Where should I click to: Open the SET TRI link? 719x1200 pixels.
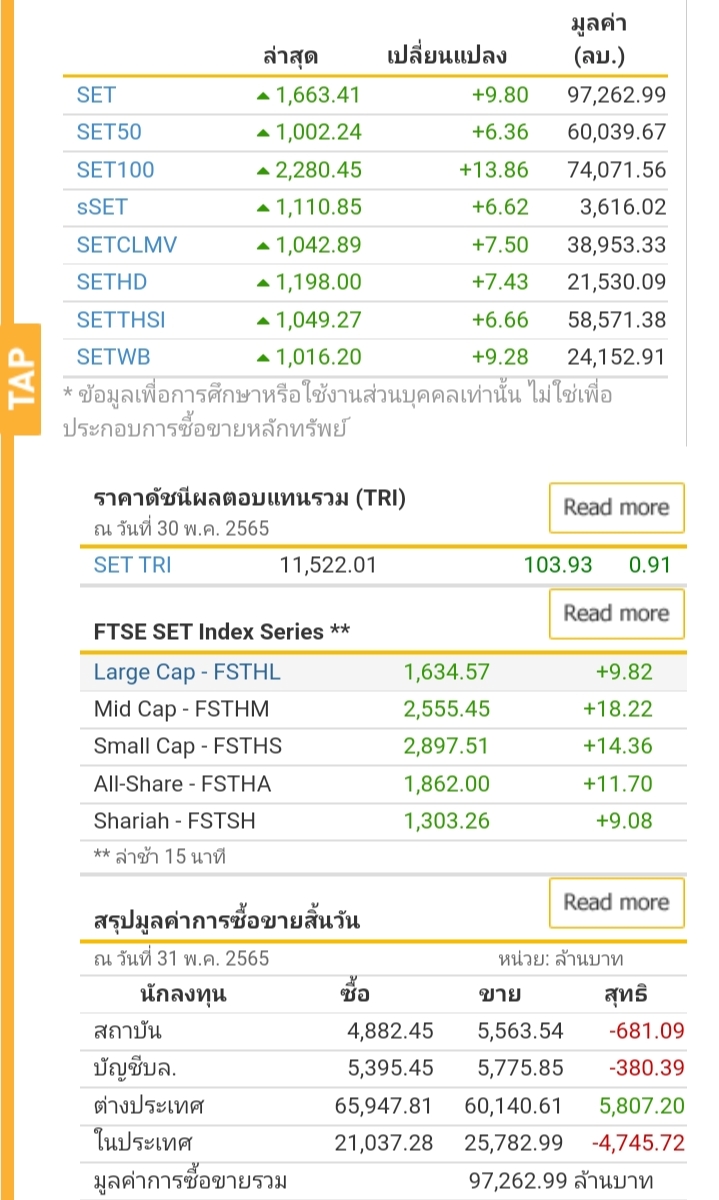[132, 565]
